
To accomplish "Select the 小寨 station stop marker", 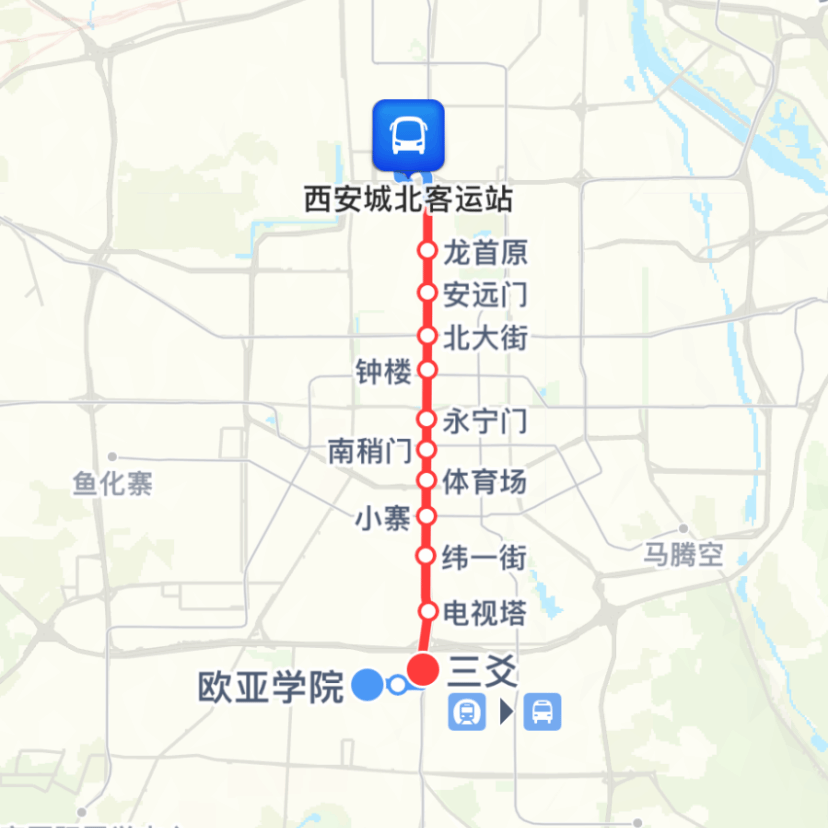I will click(x=427, y=516).
